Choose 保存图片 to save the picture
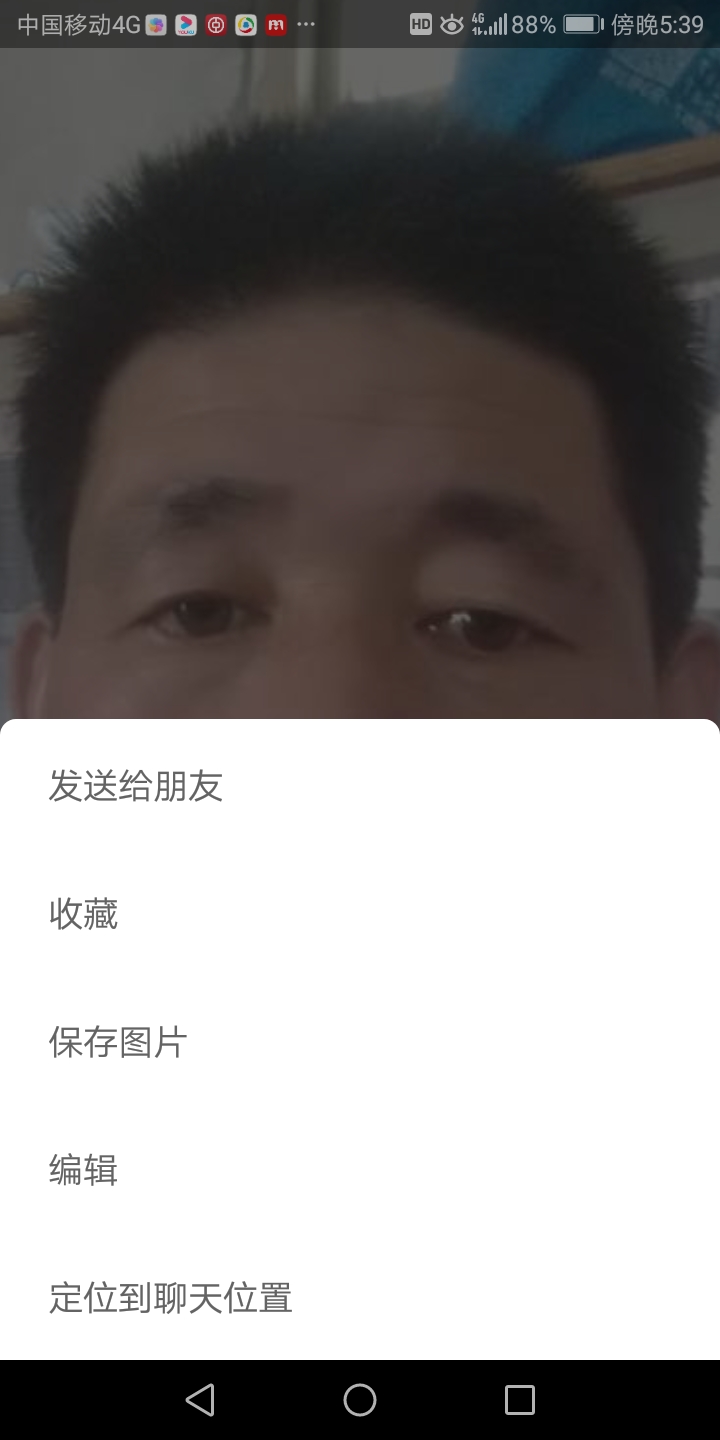Screen dimensions: 720x1440 point(118,1042)
